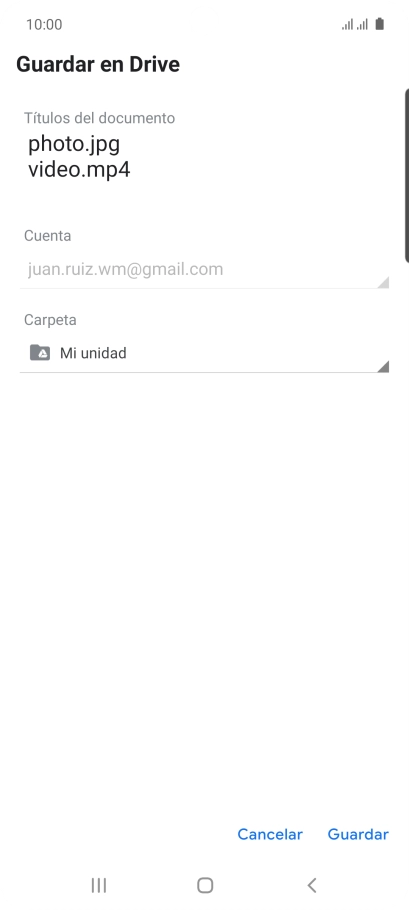The image size is (409, 910).
Task: Open recent apps from the navigation bar
Action: pyautogui.click(x=99, y=885)
